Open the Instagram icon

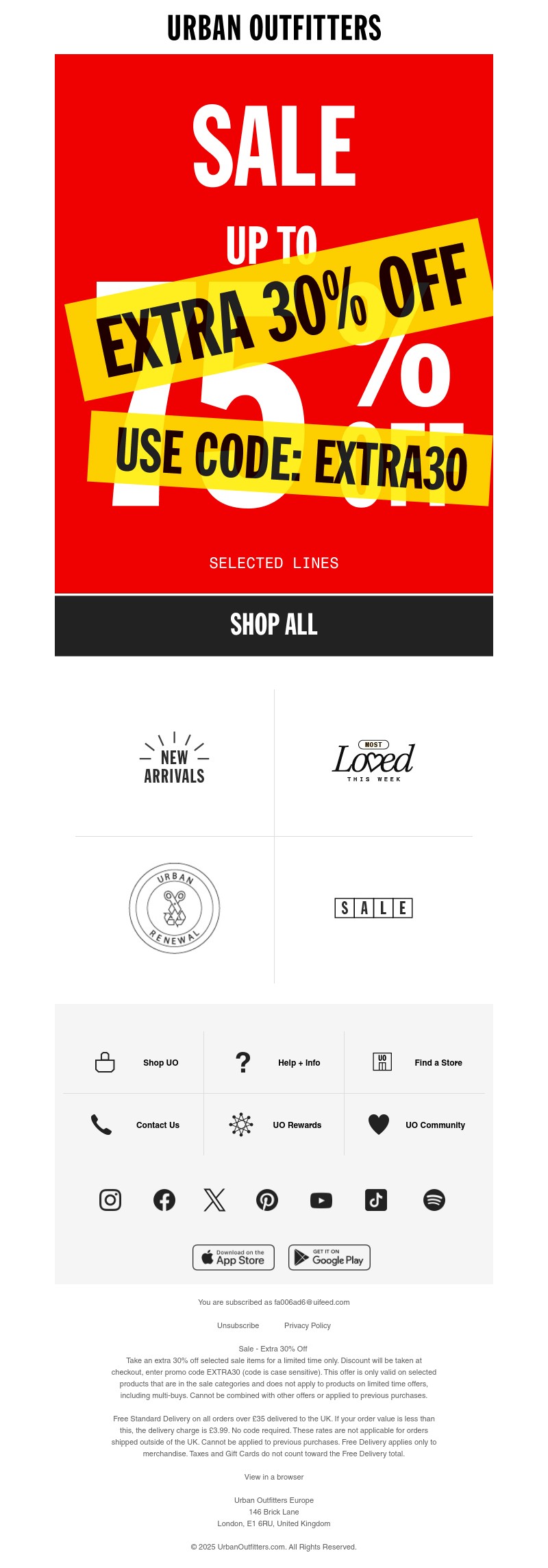tap(110, 1200)
